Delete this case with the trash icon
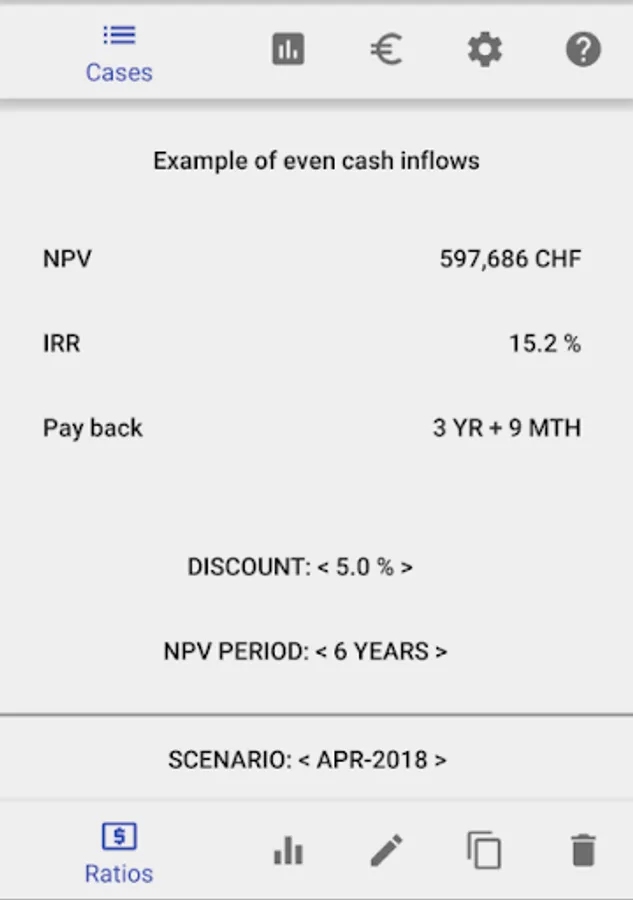Viewport: 633px width, 900px height. coord(583,851)
